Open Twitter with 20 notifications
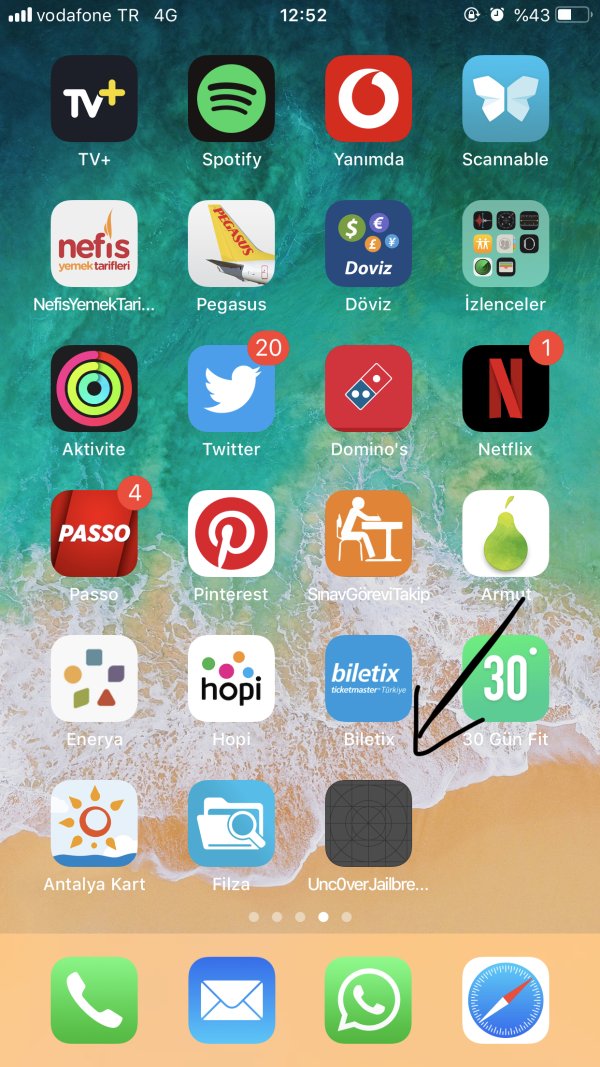The width and height of the screenshot is (600, 1067). pos(231,389)
